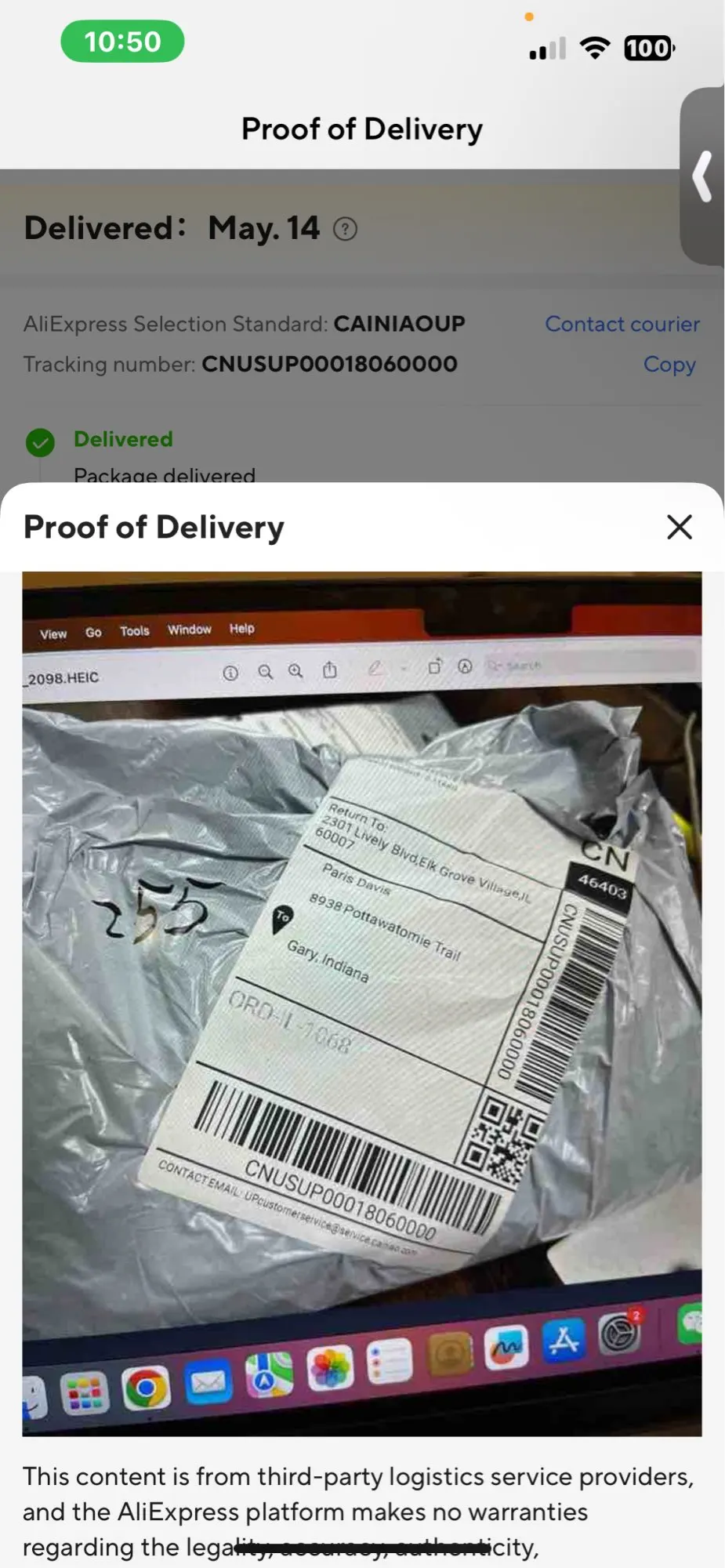The image size is (725, 1568).
Task: Close the Proof of Delivery sheet
Action: click(x=680, y=527)
